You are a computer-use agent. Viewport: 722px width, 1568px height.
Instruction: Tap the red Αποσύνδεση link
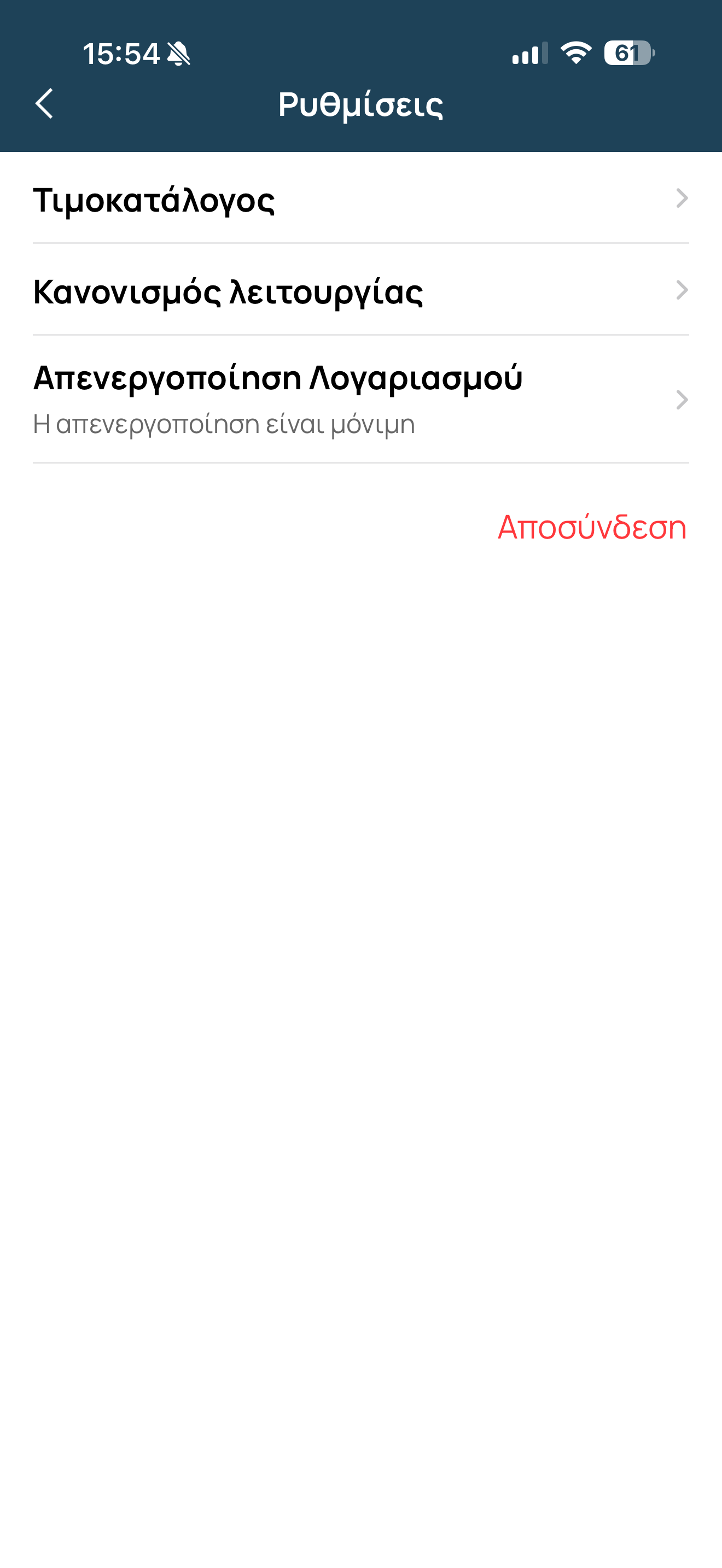[591, 527]
